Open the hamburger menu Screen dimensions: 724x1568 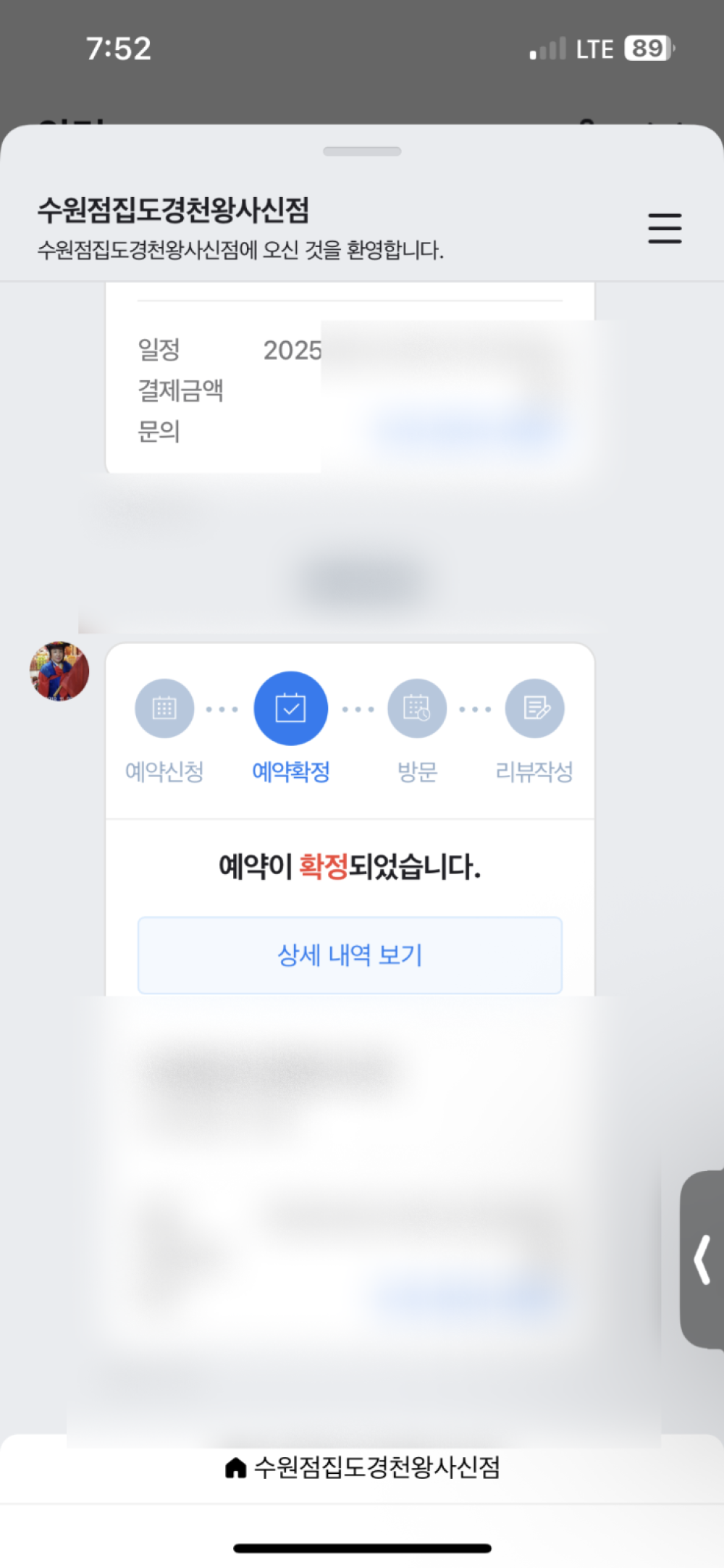click(x=664, y=228)
